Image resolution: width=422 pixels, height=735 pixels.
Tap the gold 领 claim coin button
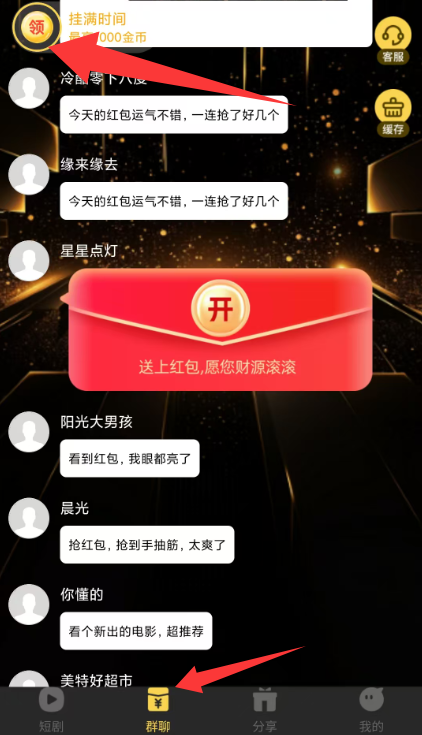click(x=37, y=27)
